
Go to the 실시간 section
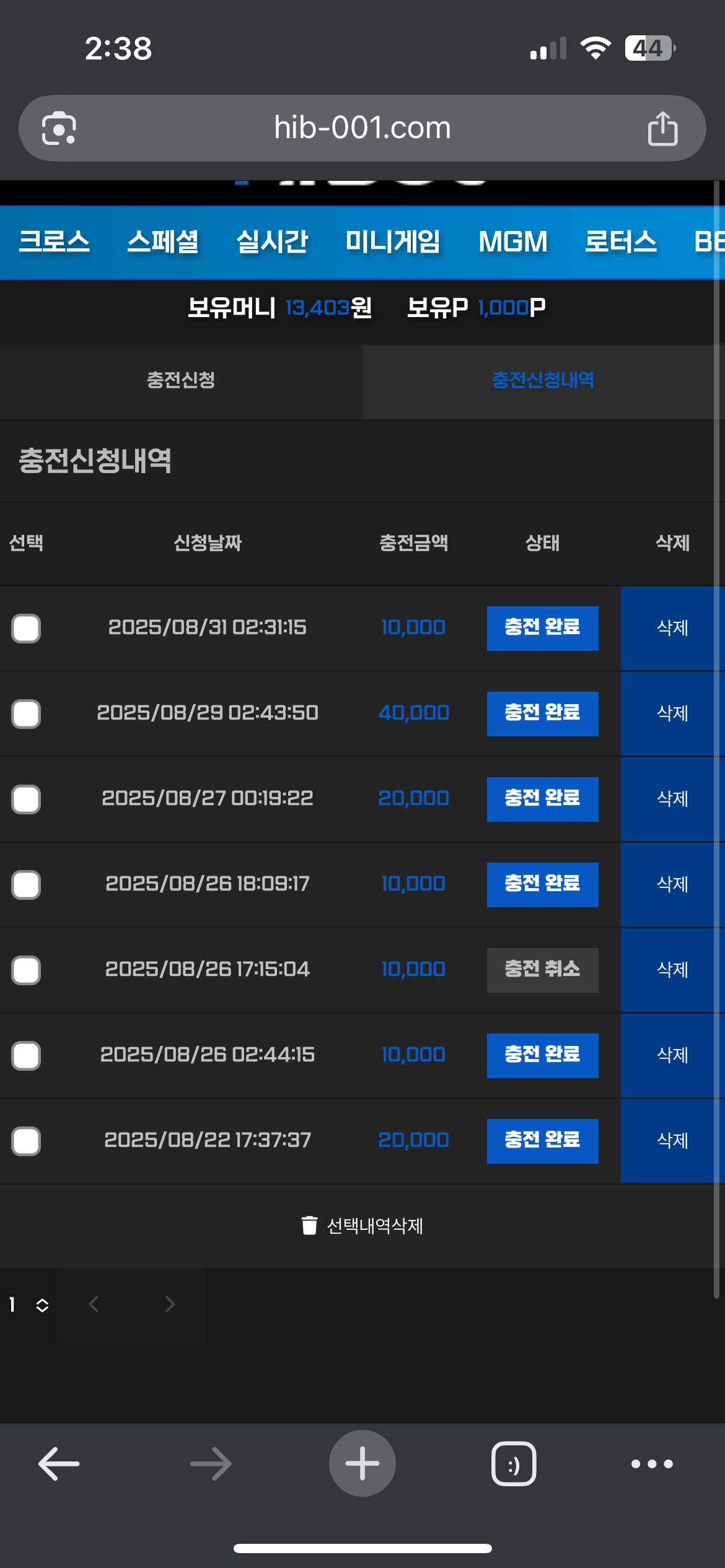[272, 242]
